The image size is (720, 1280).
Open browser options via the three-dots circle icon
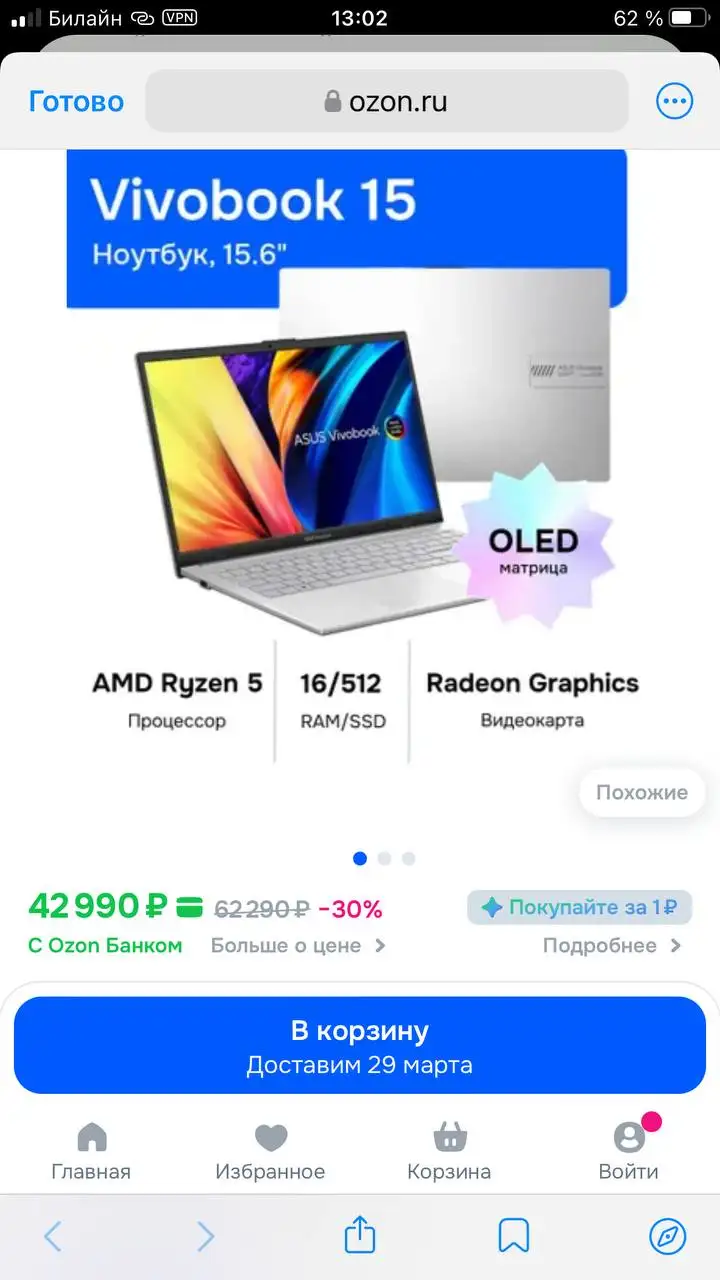tap(674, 100)
